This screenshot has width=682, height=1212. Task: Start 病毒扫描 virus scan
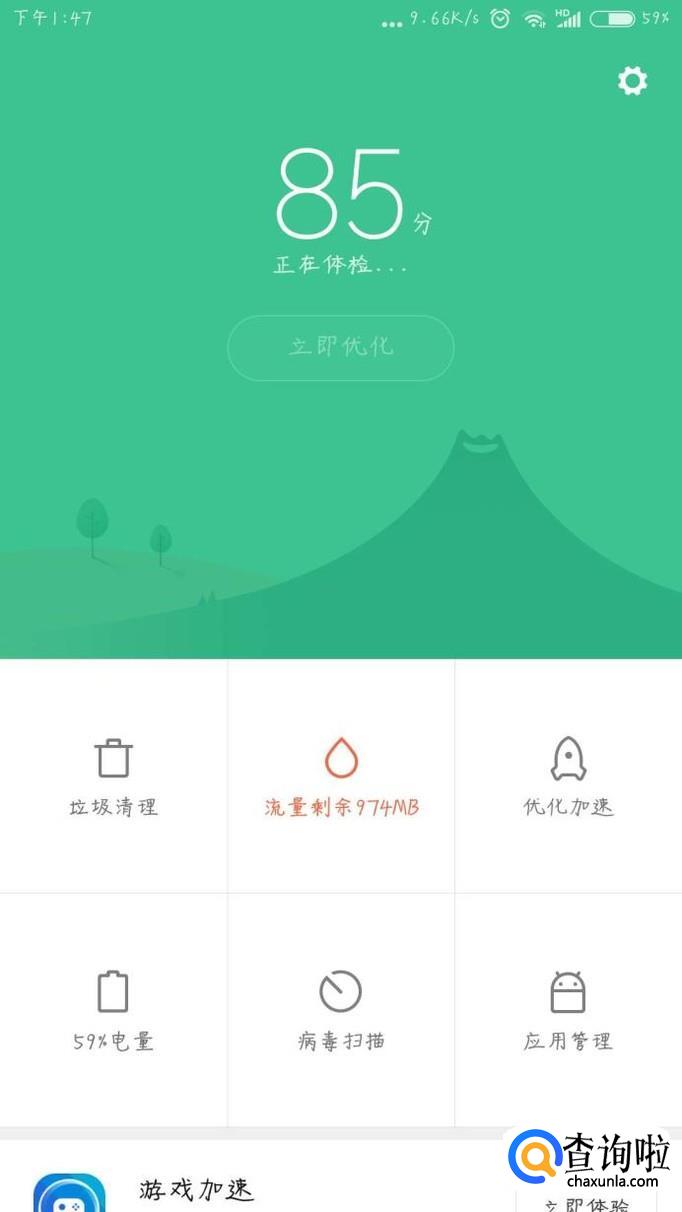(x=341, y=1010)
